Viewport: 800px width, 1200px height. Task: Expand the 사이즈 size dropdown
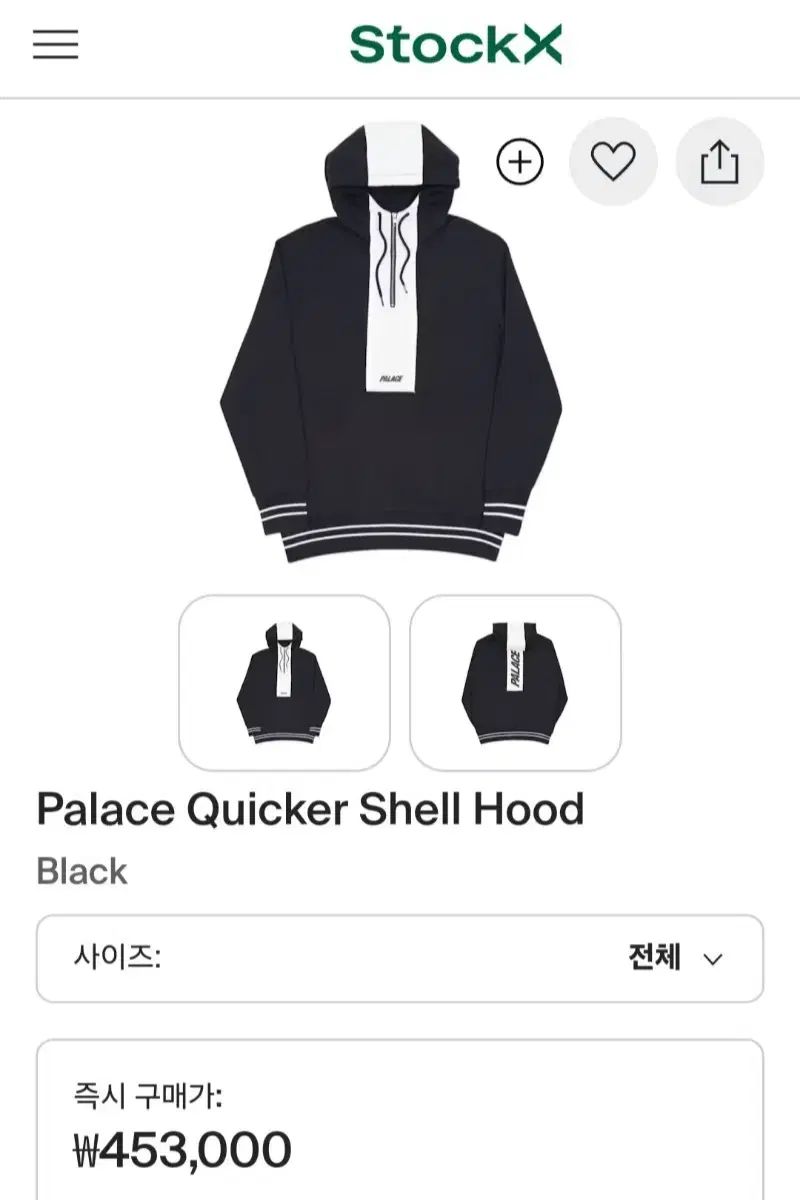400,957
